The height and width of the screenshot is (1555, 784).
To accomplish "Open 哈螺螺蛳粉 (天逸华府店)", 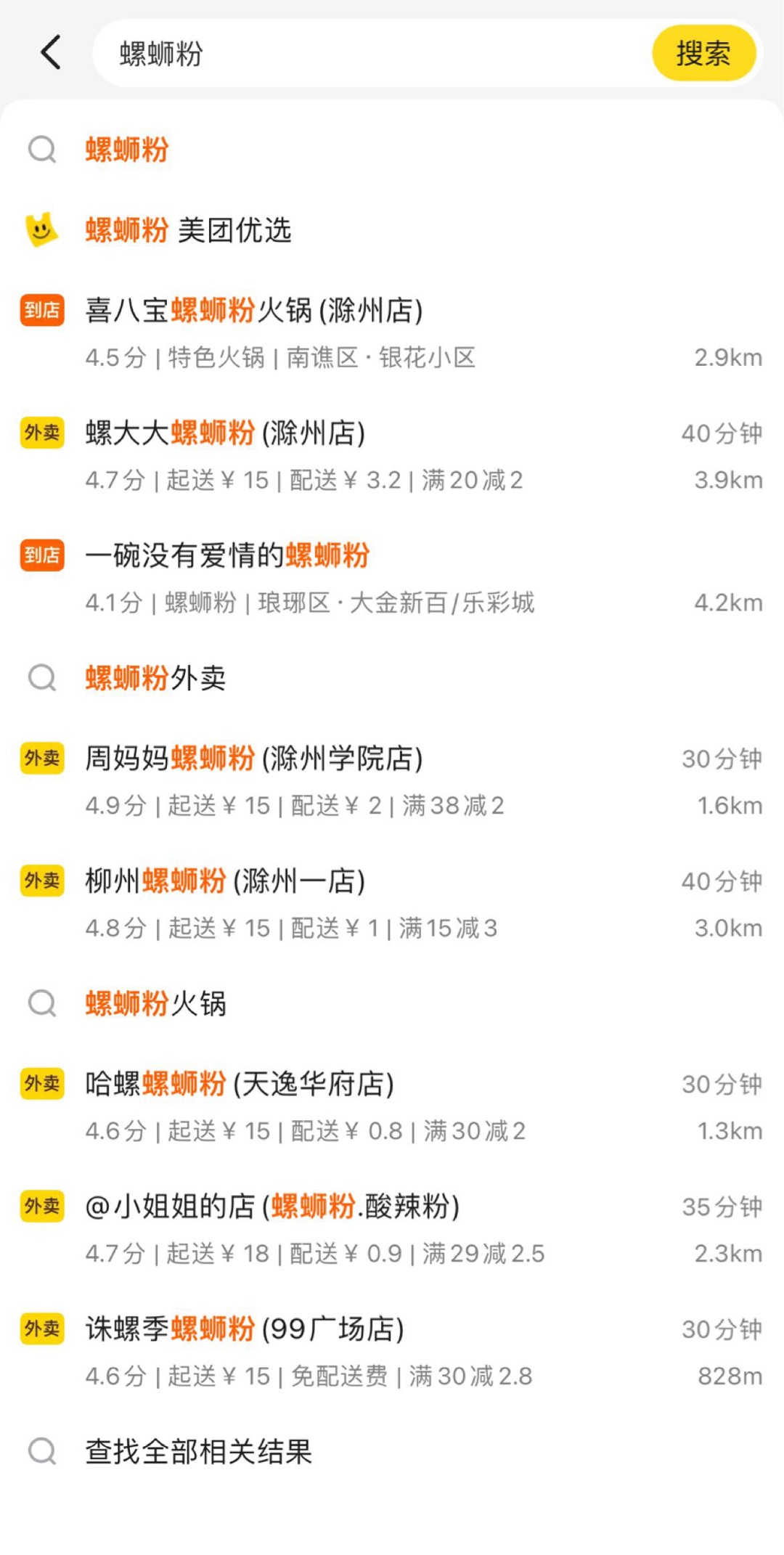I will tap(392, 1106).
